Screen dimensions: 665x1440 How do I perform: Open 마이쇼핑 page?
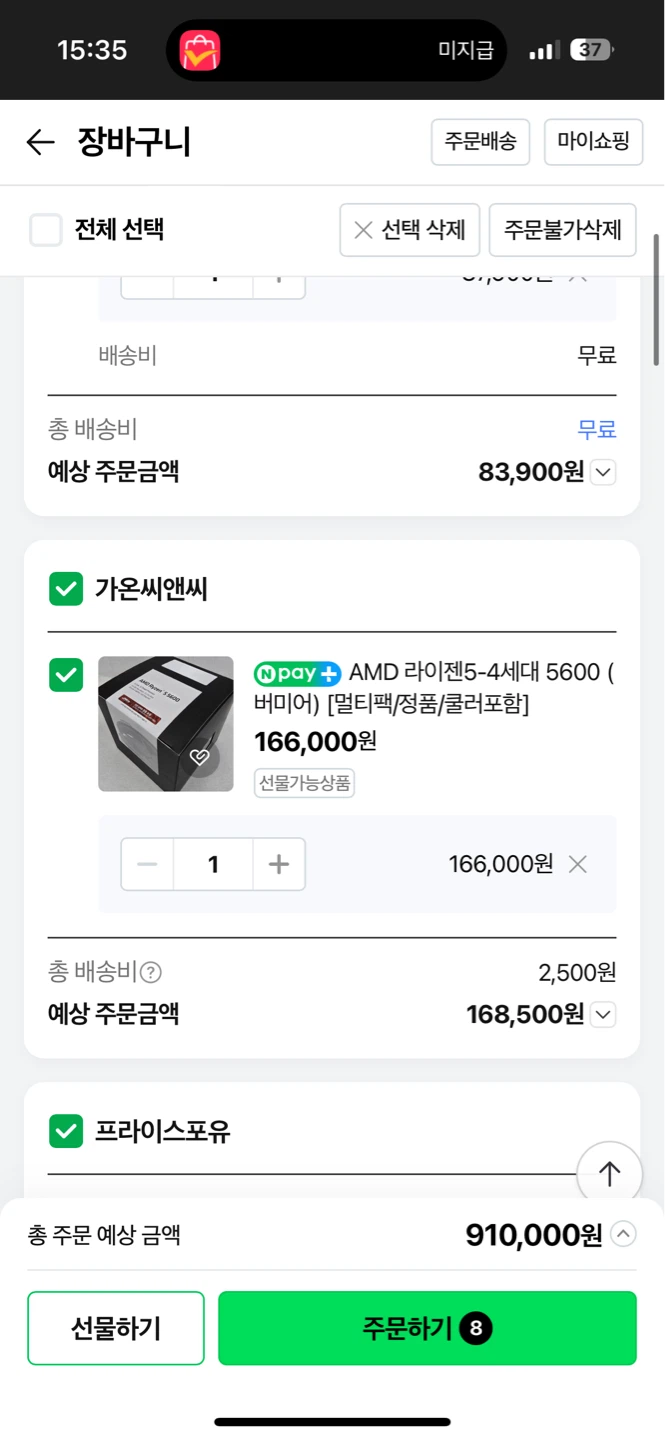[x=593, y=141]
